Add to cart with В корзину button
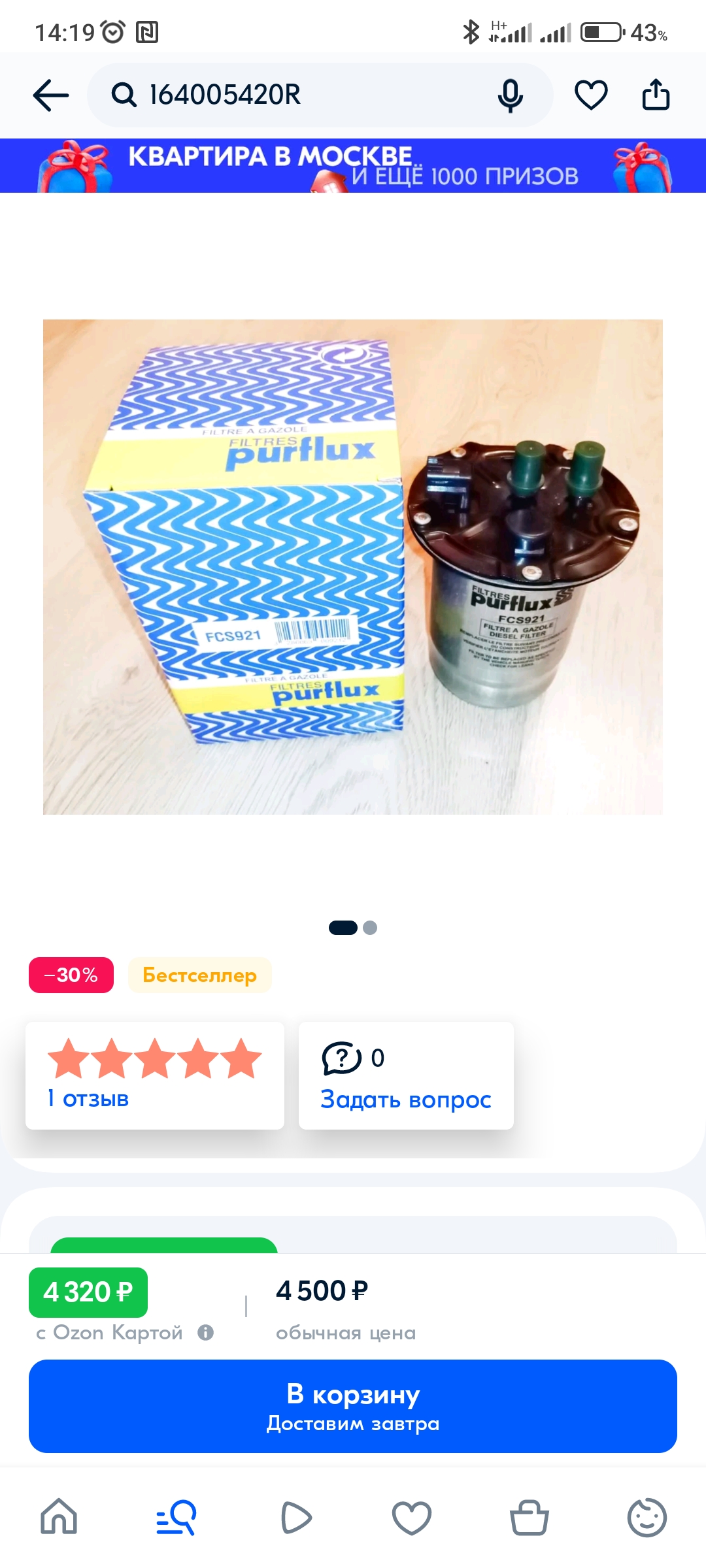This screenshot has width=706, height=1568. [353, 1406]
